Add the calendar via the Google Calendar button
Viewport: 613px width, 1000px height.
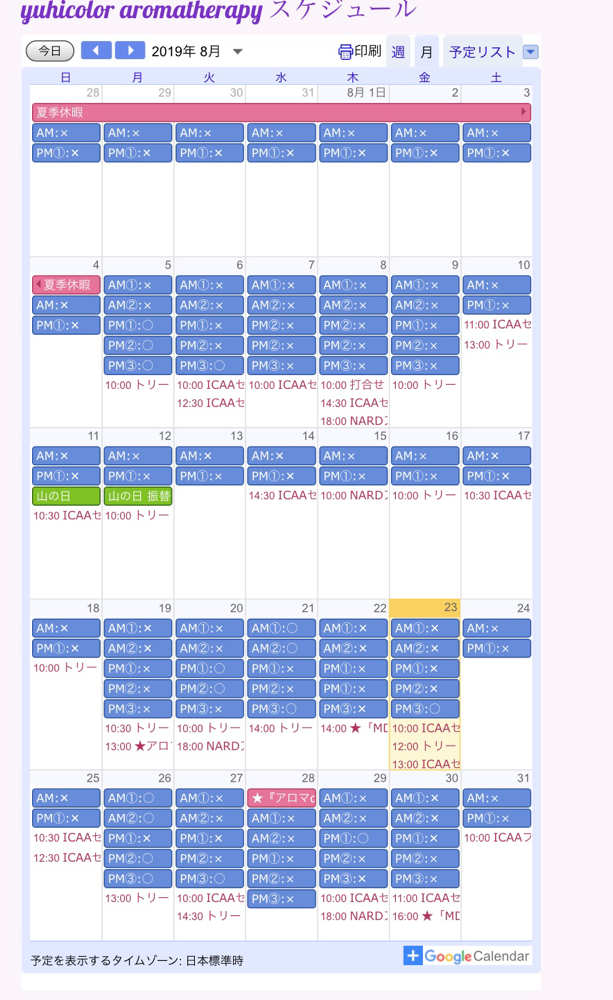[x=467, y=956]
